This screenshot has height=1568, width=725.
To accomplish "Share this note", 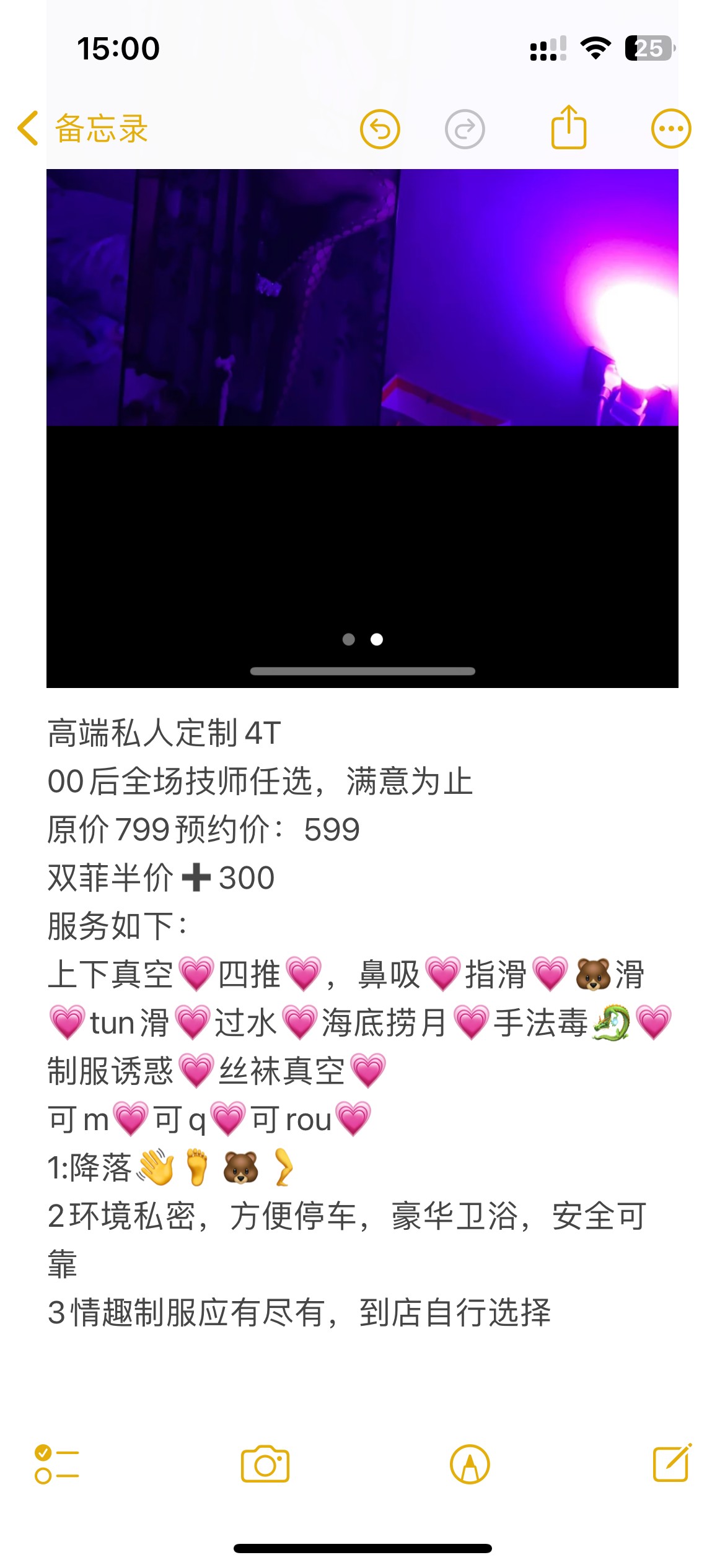I will pos(568,128).
